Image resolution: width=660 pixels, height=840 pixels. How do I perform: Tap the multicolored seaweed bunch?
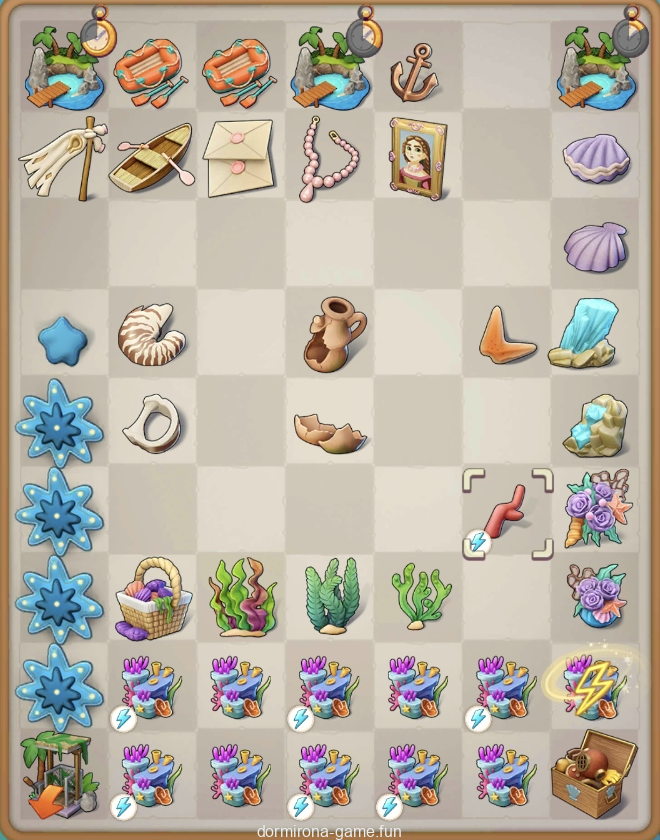pos(241,597)
